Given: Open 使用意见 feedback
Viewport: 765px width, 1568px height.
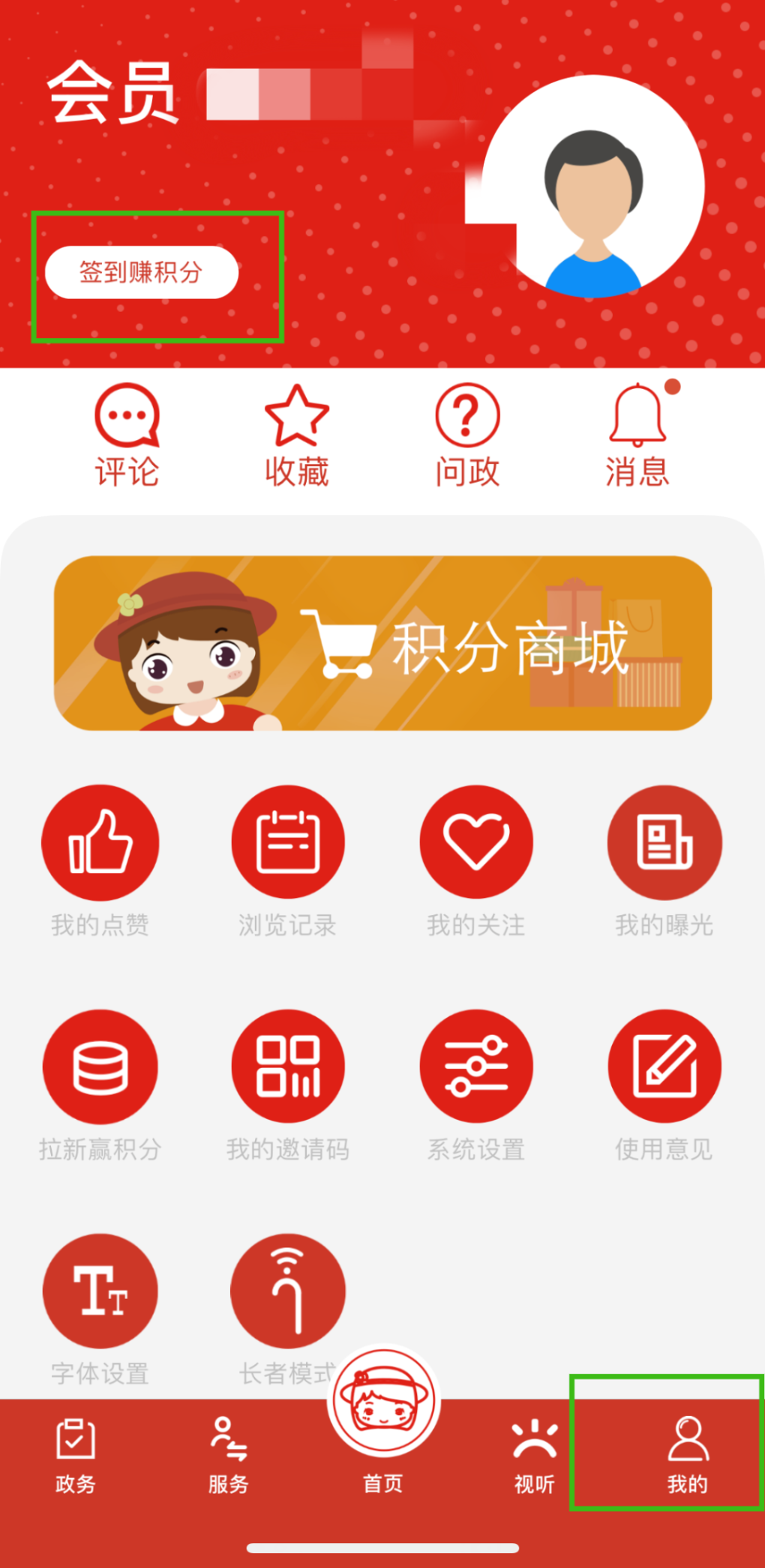Looking at the screenshot, I should tap(664, 1084).
